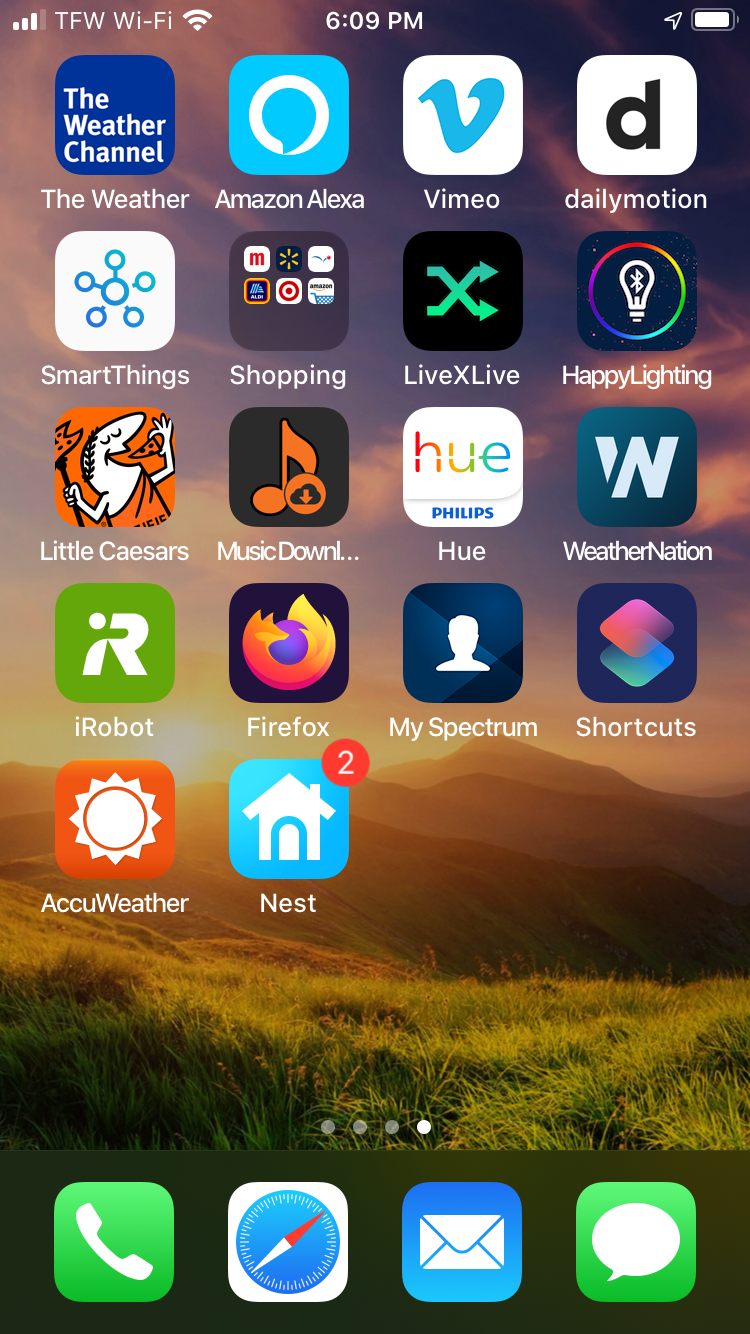Open the iRobot app
The image size is (750, 1334).
coord(115,643)
